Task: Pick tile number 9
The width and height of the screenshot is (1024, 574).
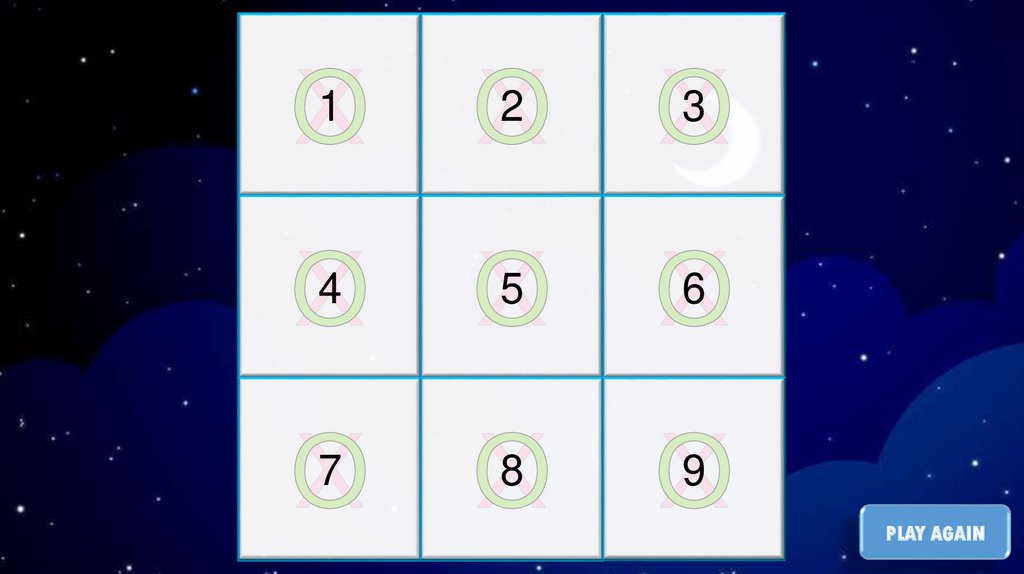Action: (693, 469)
